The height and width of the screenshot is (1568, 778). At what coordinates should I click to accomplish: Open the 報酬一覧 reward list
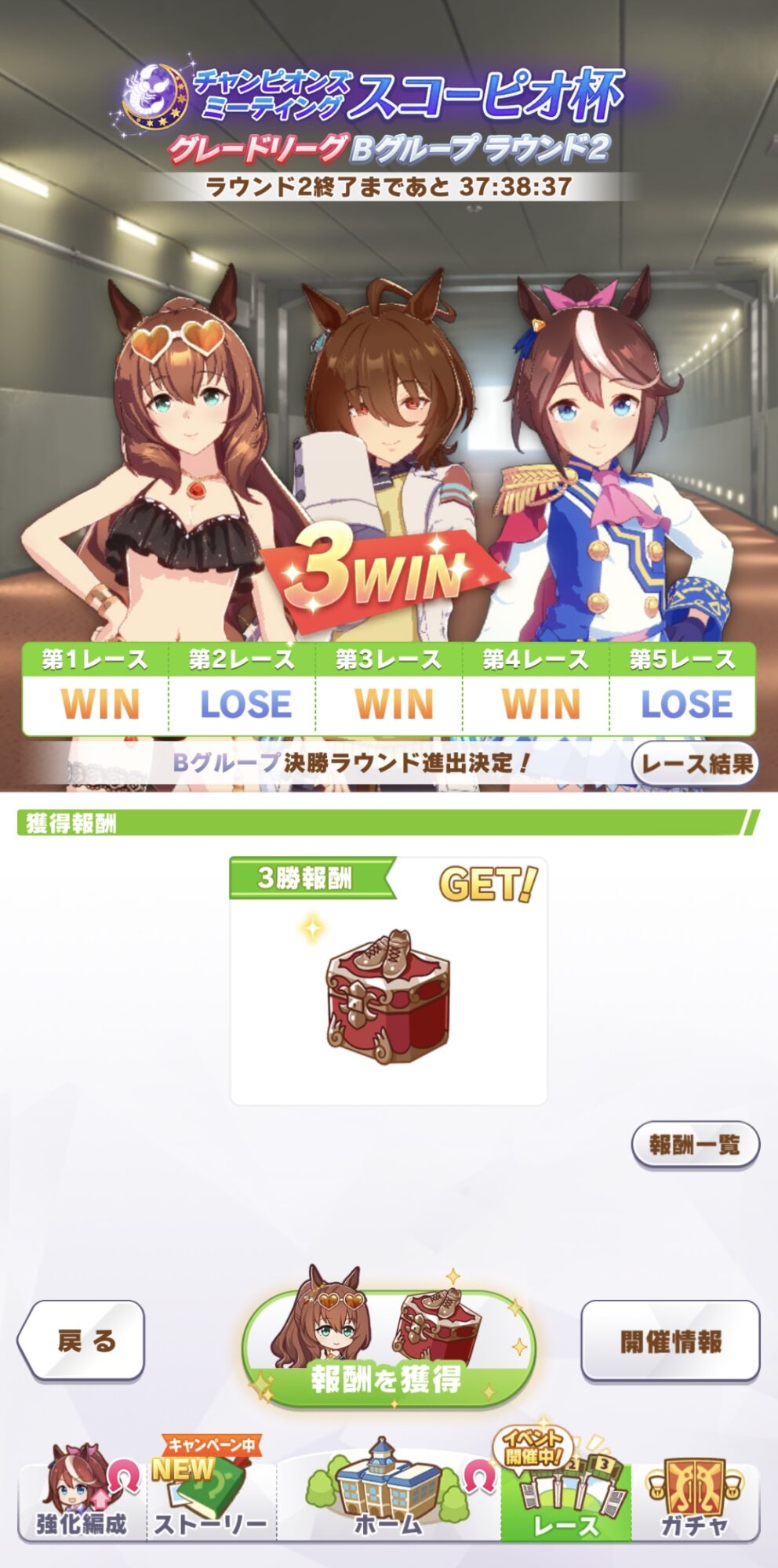[695, 1145]
